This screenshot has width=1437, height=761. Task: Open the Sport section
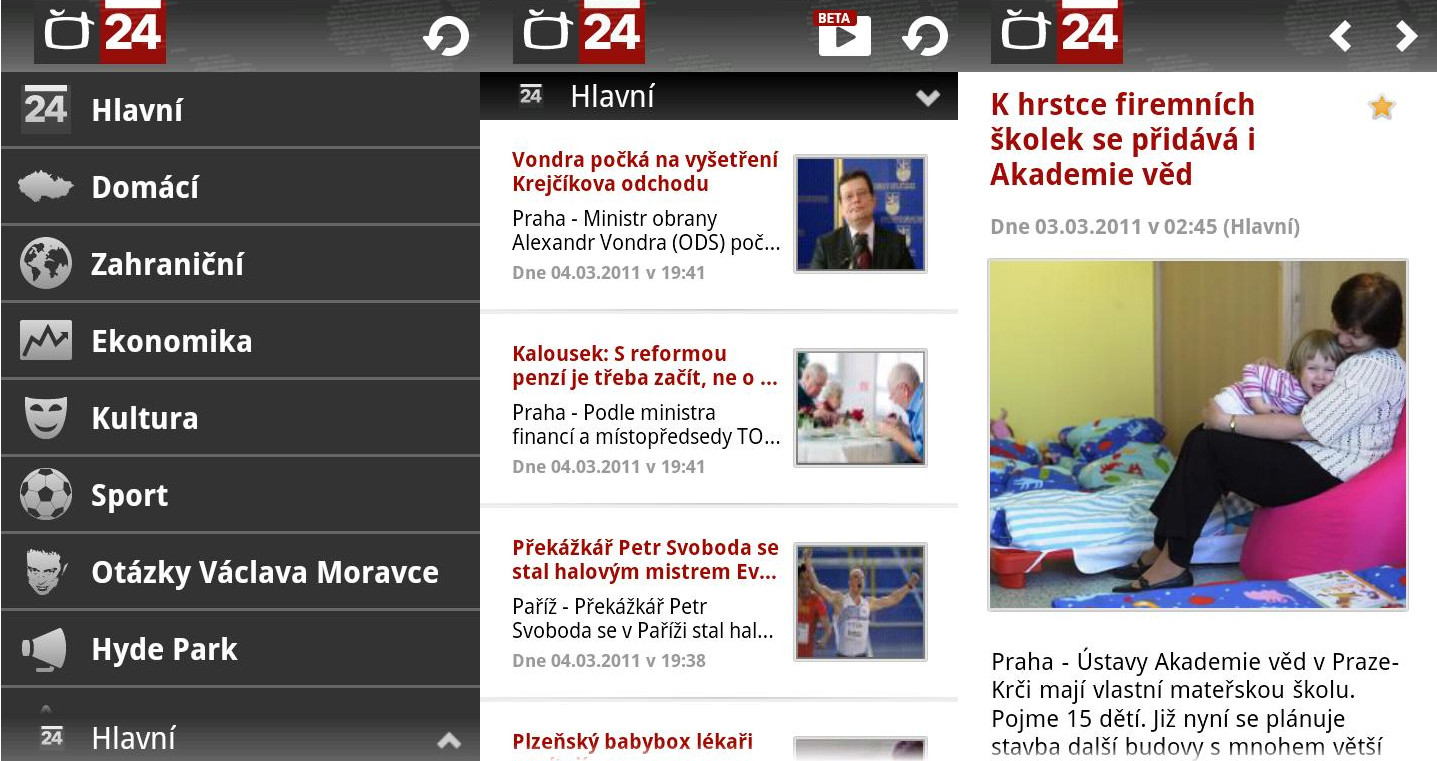[x=130, y=495]
